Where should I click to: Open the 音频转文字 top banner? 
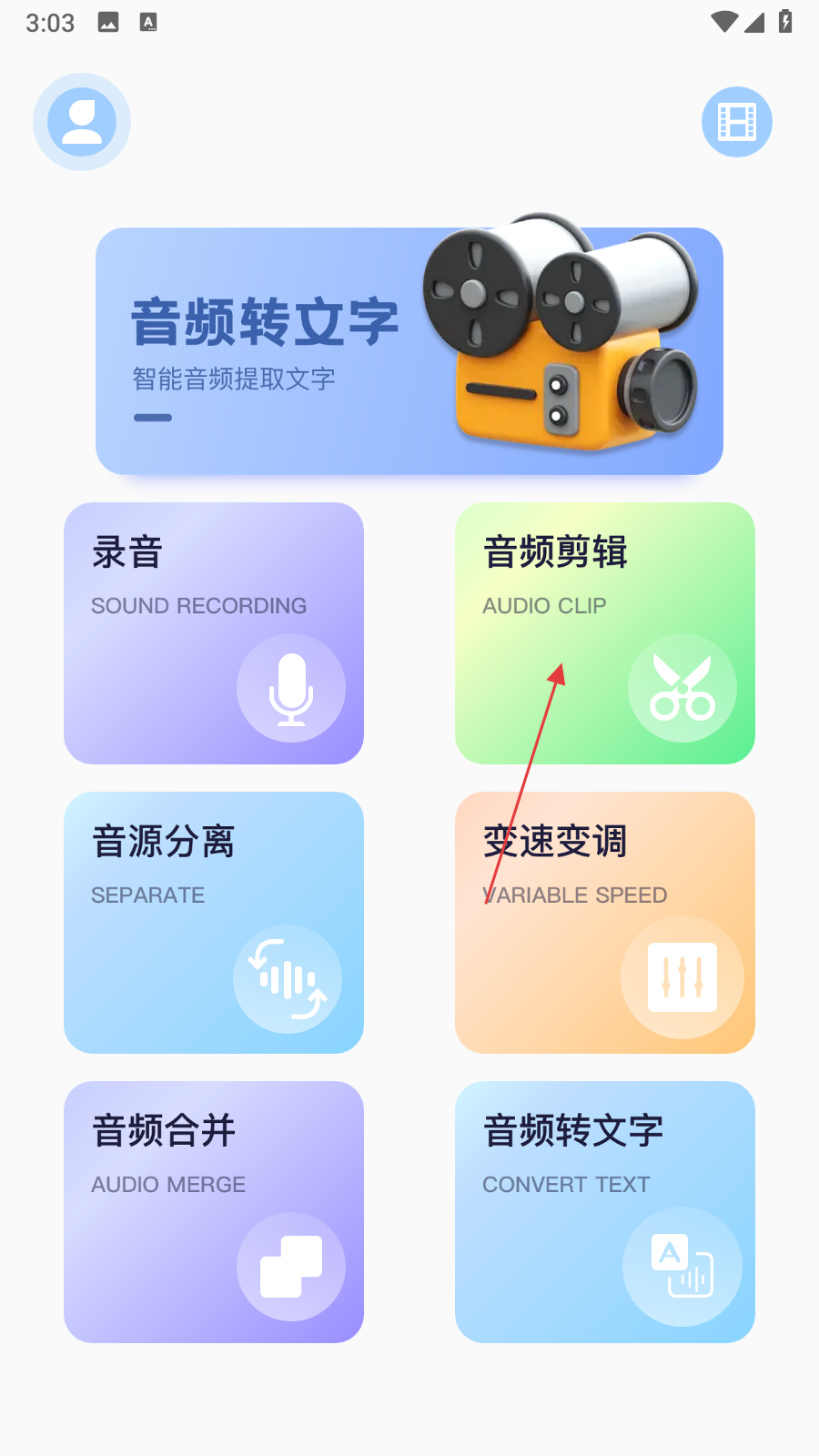click(409, 351)
